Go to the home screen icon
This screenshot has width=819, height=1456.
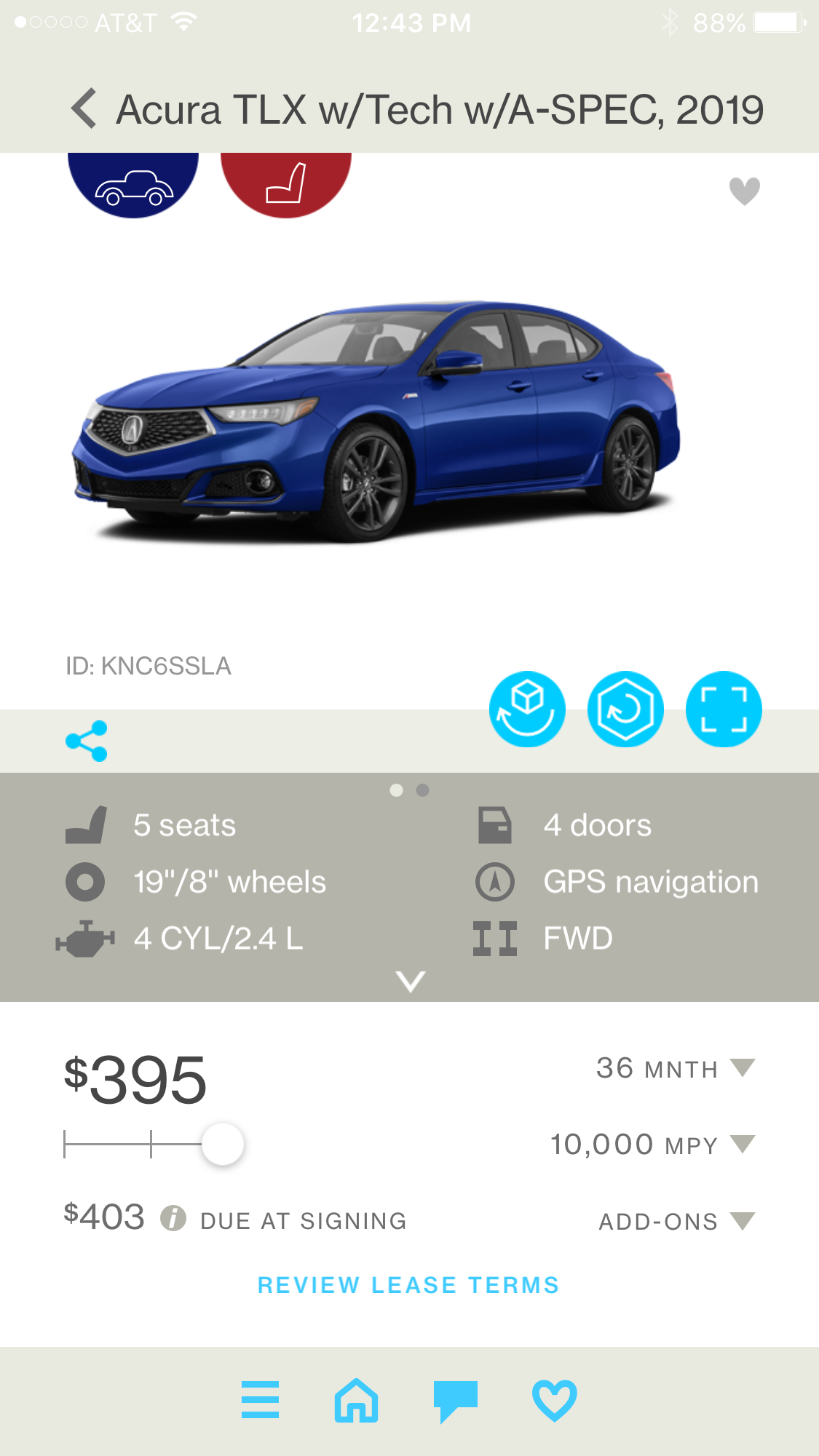click(356, 1399)
